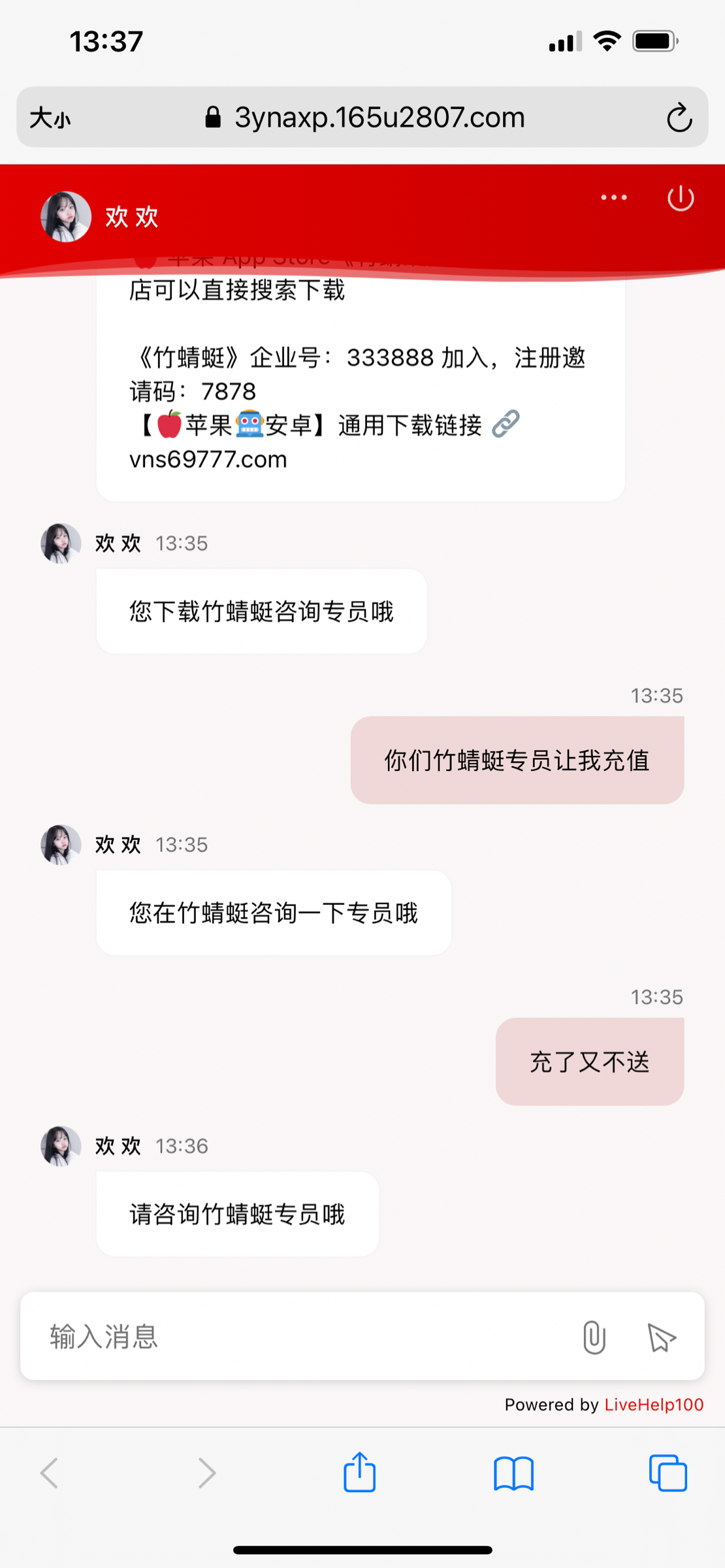This screenshot has width=725, height=1568.
Task: Tap the URL in the address bar
Action: tap(379, 118)
